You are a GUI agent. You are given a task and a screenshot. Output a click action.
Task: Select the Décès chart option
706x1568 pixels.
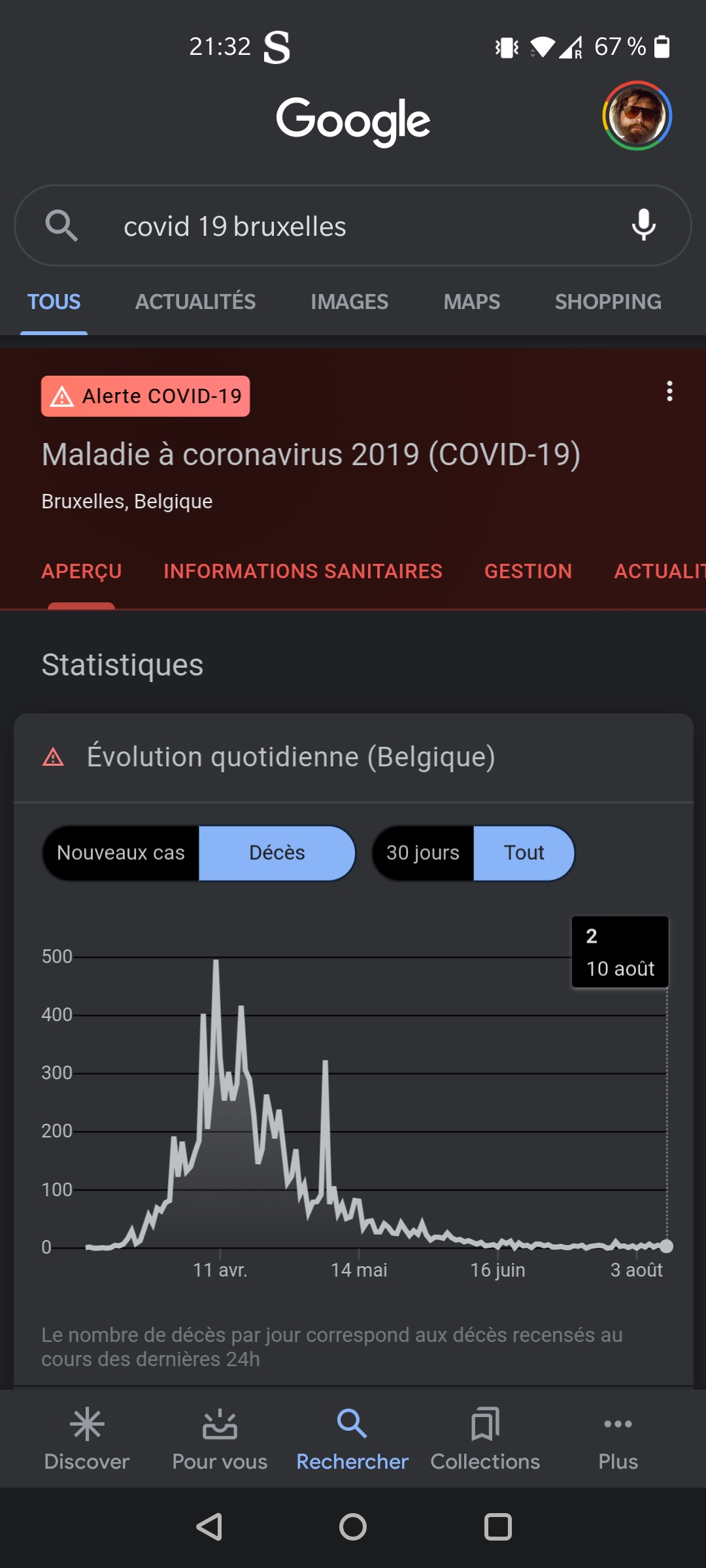pos(277,853)
